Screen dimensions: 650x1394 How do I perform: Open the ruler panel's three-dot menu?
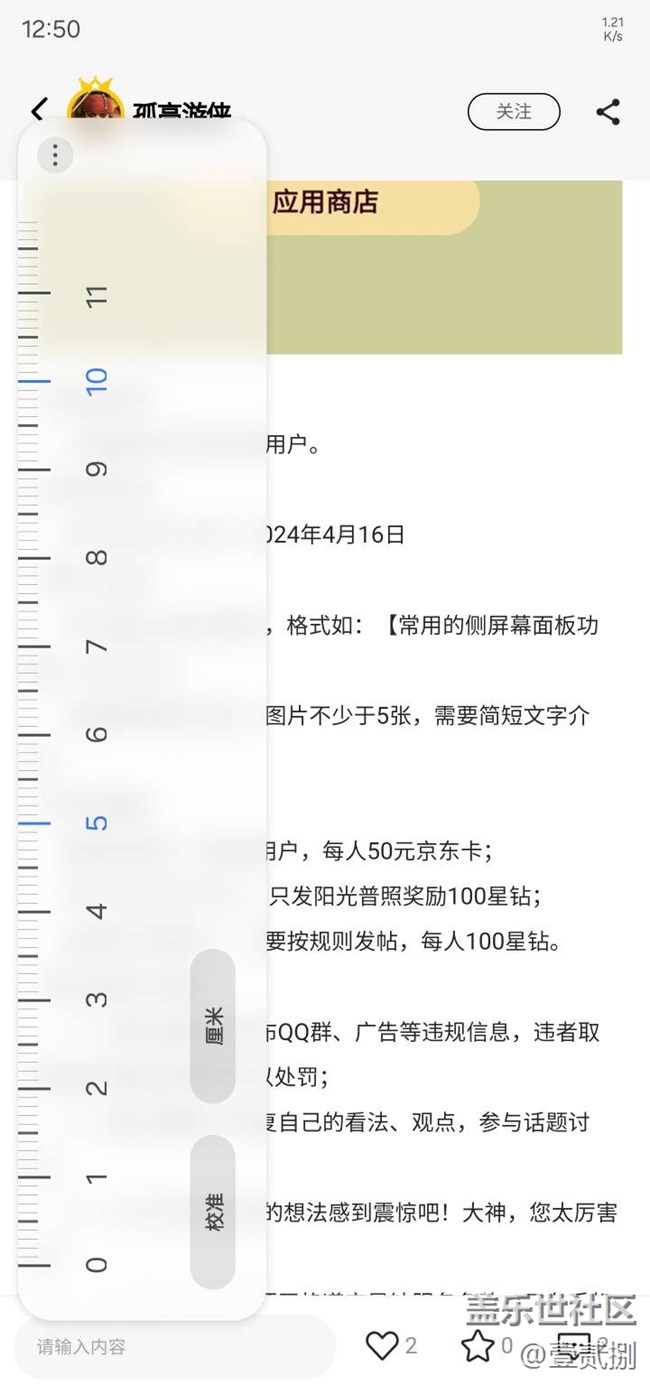[x=56, y=155]
